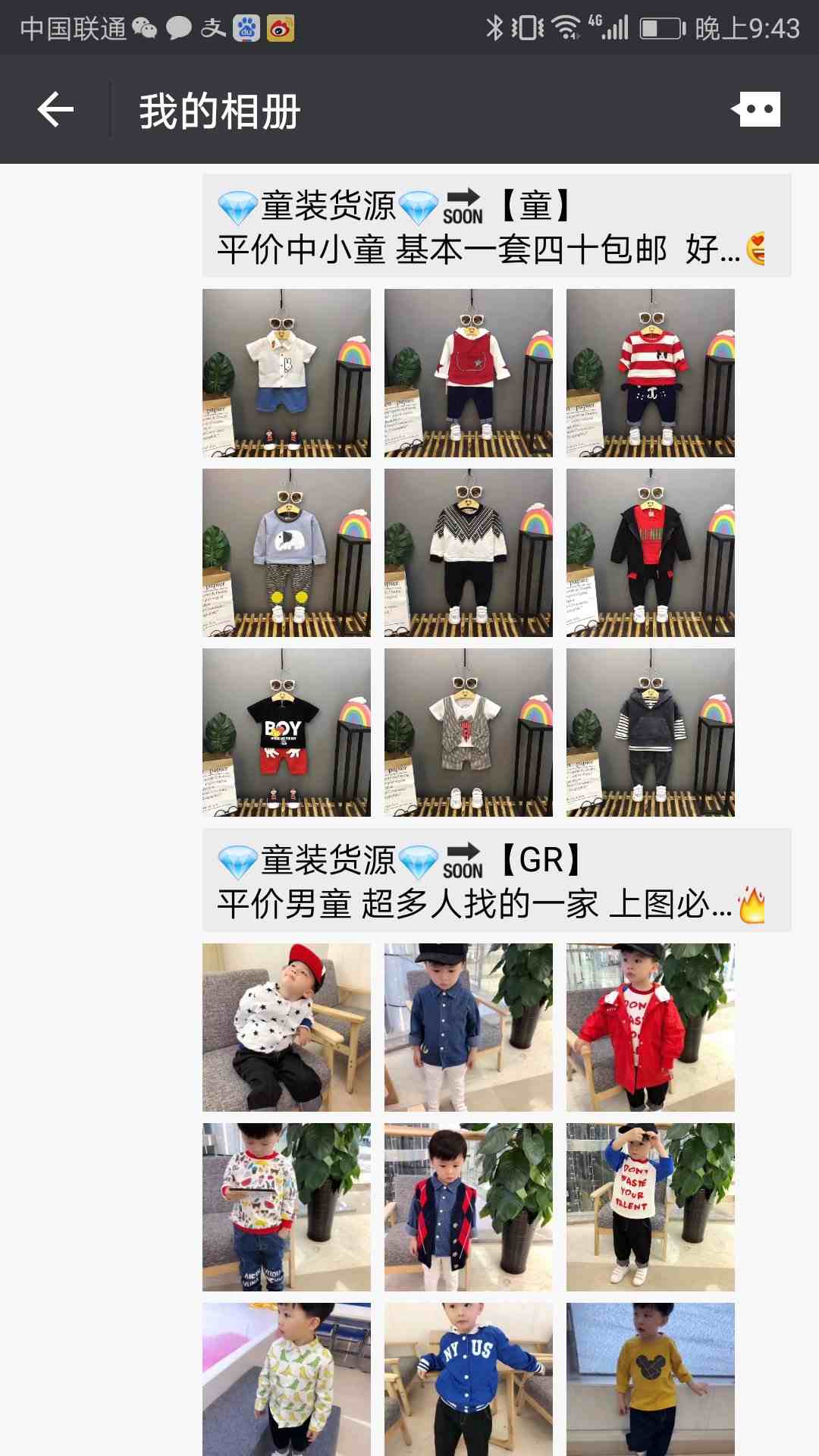View the red striped sweater outfit photo
The height and width of the screenshot is (1456, 819).
[x=651, y=373]
